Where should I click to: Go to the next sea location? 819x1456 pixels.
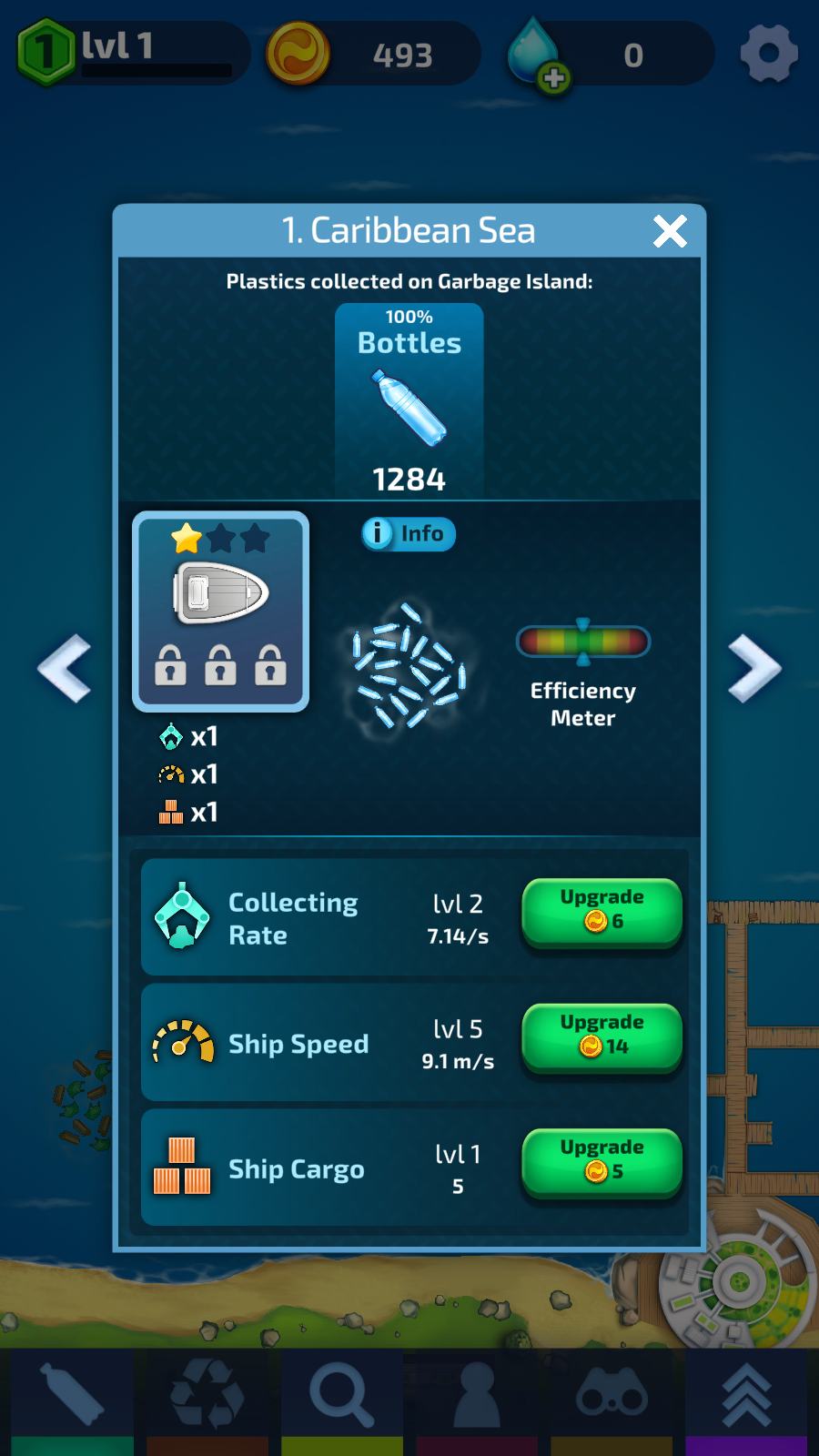754,668
